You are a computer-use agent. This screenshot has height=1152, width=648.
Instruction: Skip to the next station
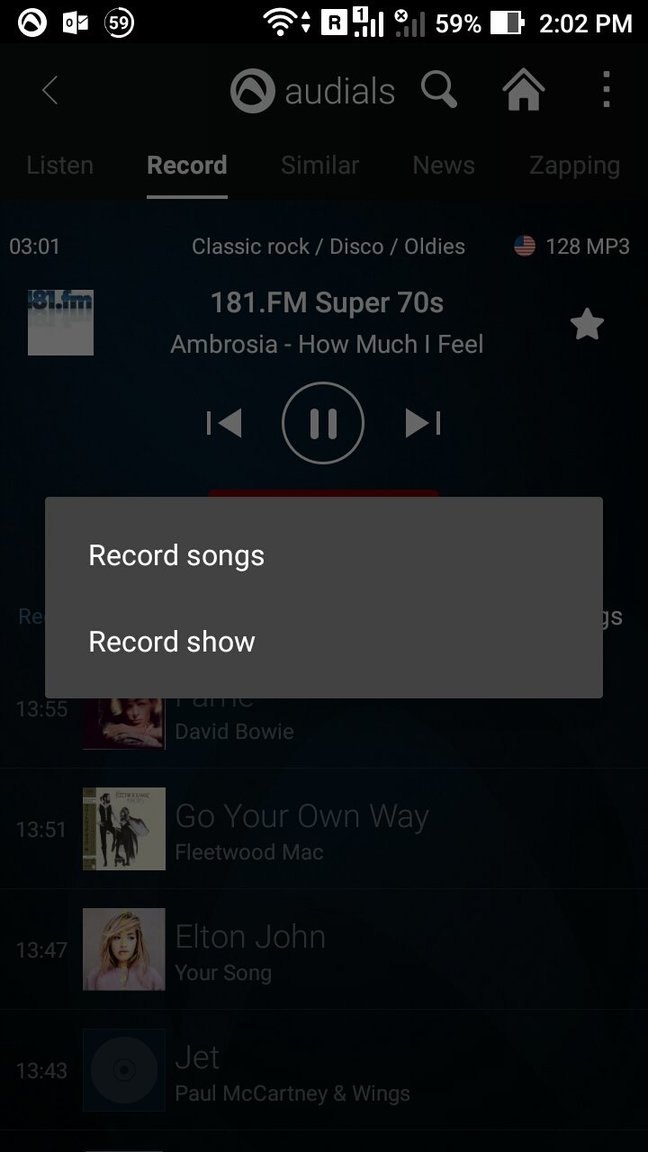point(423,423)
